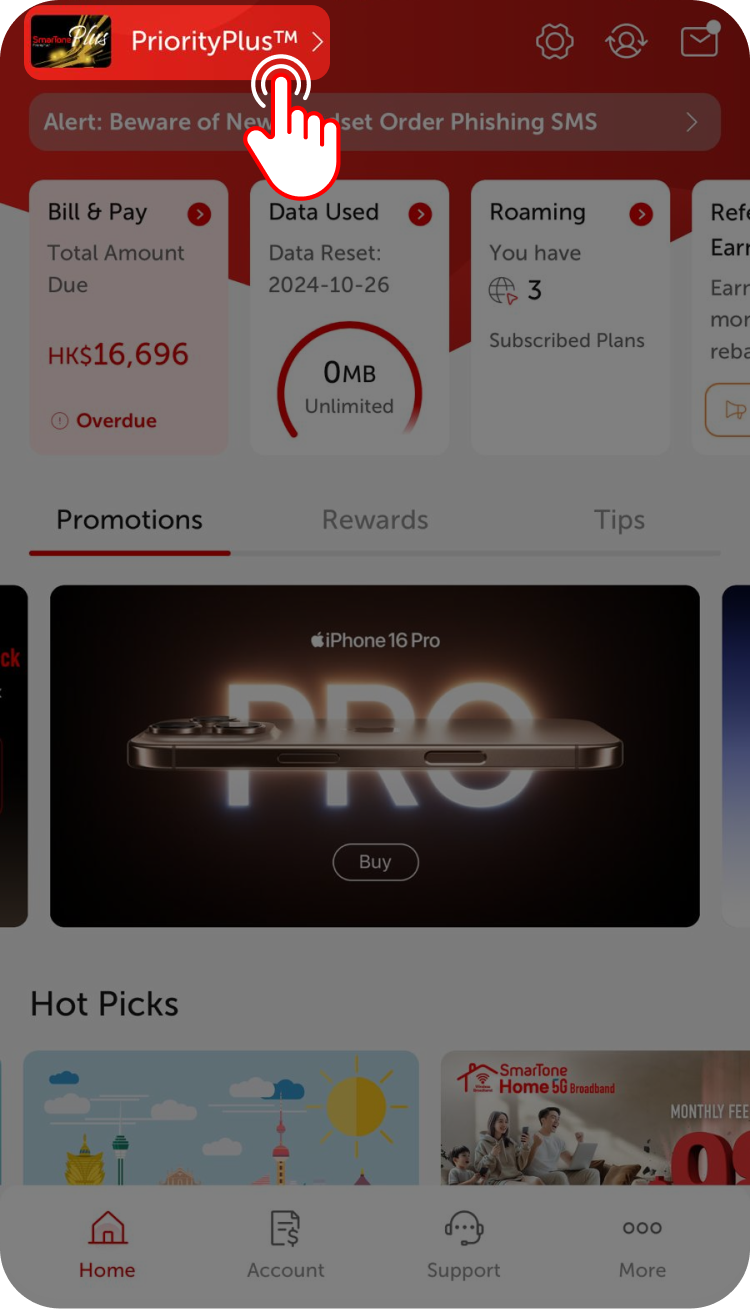Tap Buy on the iPhone 16 Pro banner
The image size is (750, 1309).
(x=375, y=862)
